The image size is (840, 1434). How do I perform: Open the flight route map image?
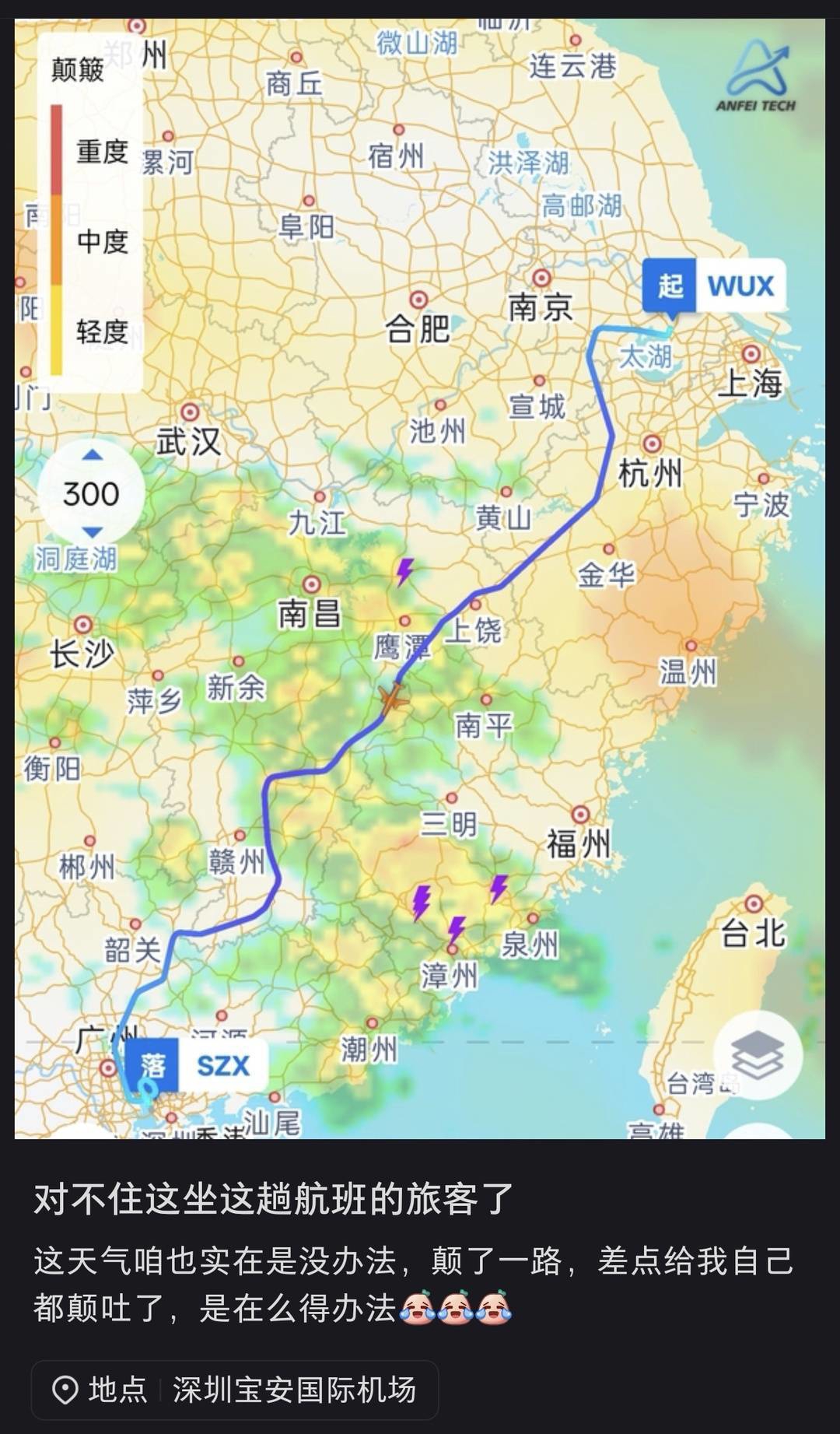(x=420, y=579)
